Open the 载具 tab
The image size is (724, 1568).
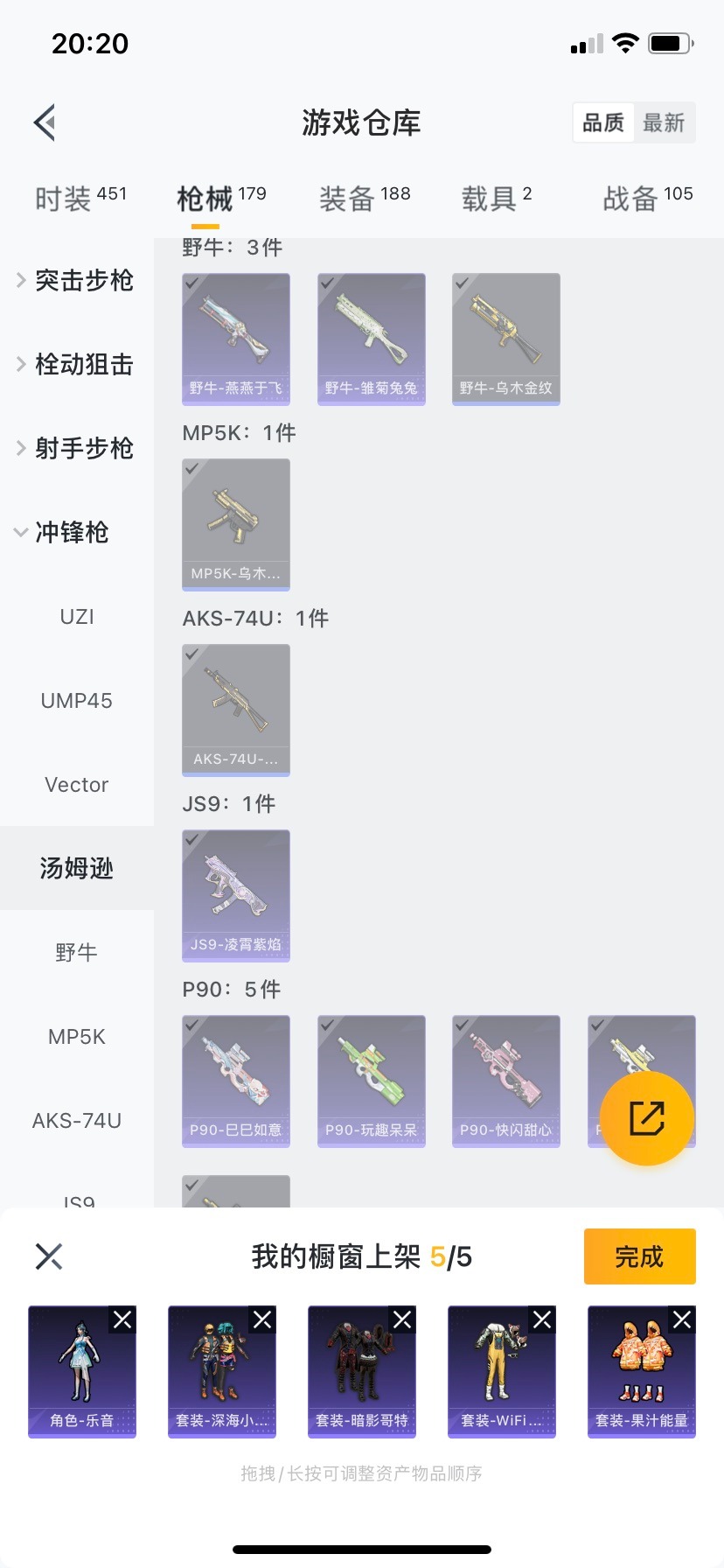(x=496, y=199)
